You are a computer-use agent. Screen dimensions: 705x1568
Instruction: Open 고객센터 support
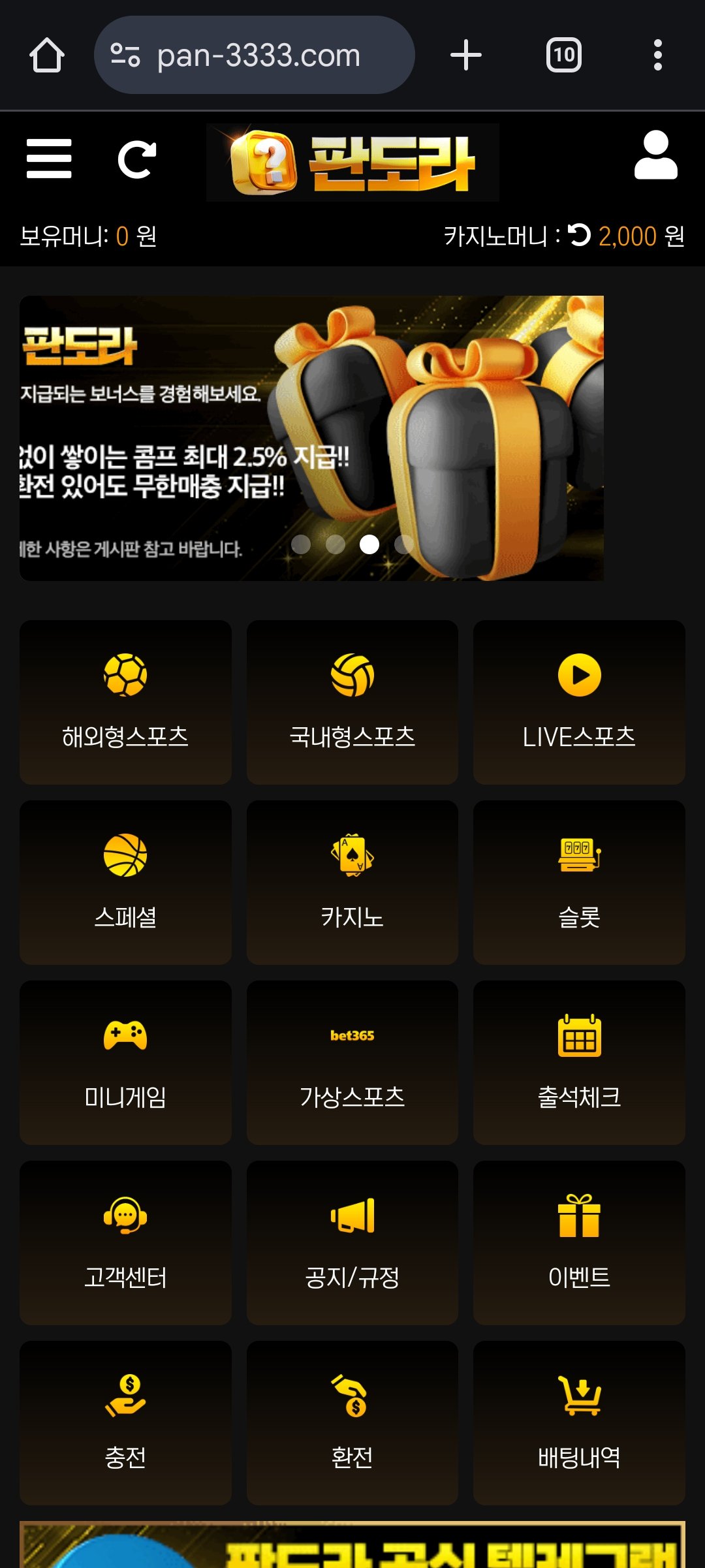pyautogui.click(x=125, y=1243)
